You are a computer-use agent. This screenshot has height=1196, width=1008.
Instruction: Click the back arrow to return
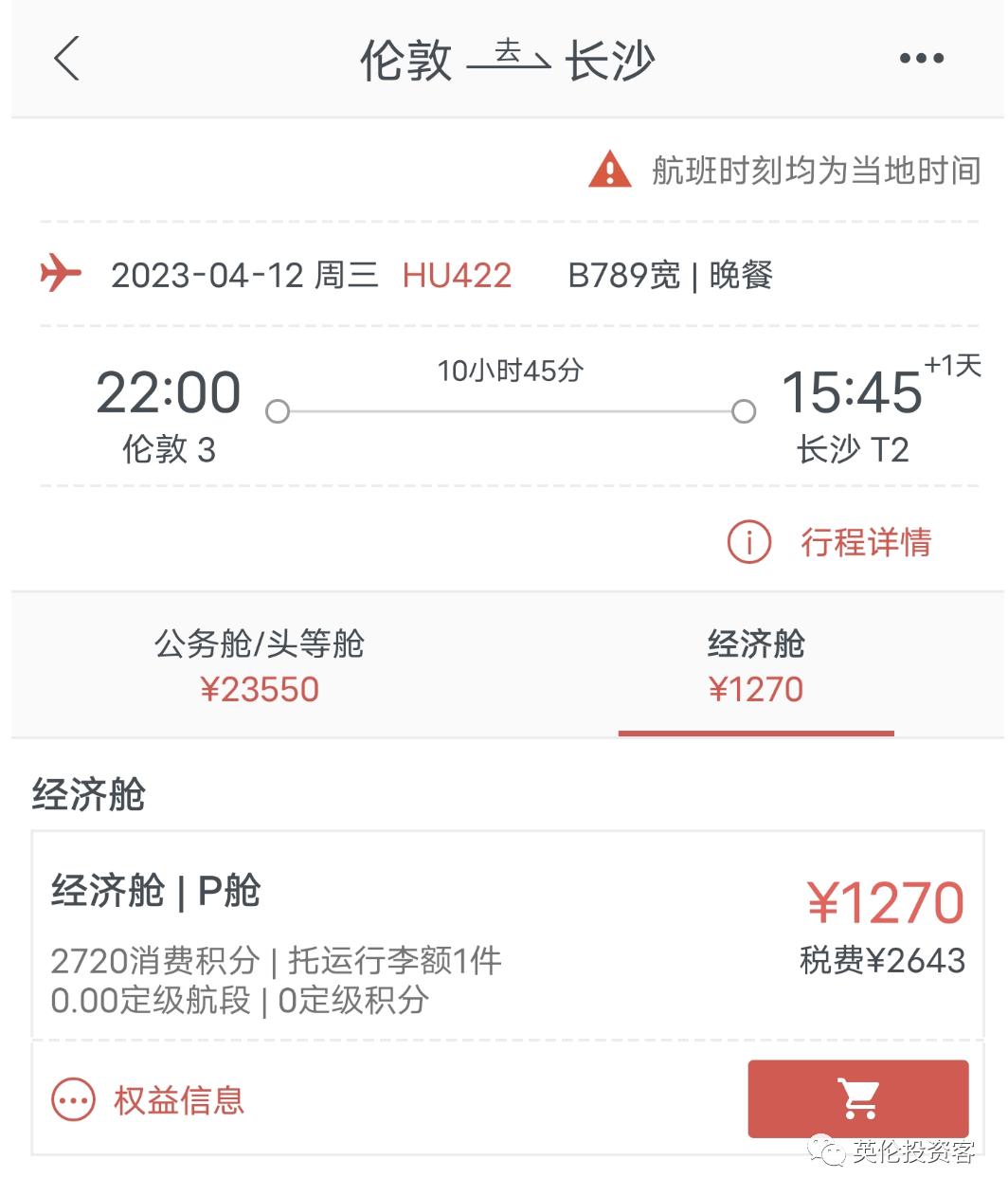pos(64,59)
